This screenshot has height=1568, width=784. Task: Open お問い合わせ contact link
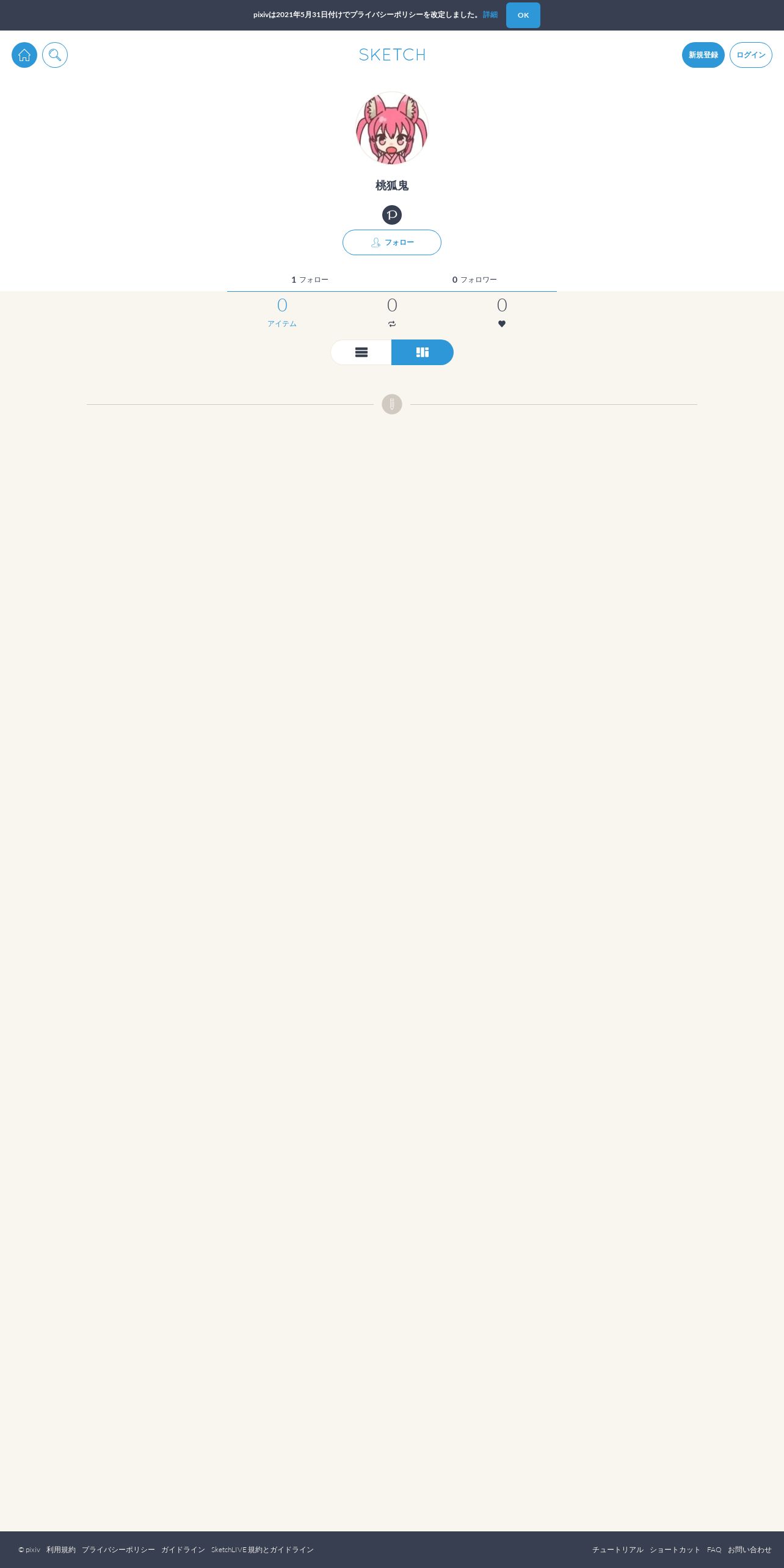pos(750,1550)
